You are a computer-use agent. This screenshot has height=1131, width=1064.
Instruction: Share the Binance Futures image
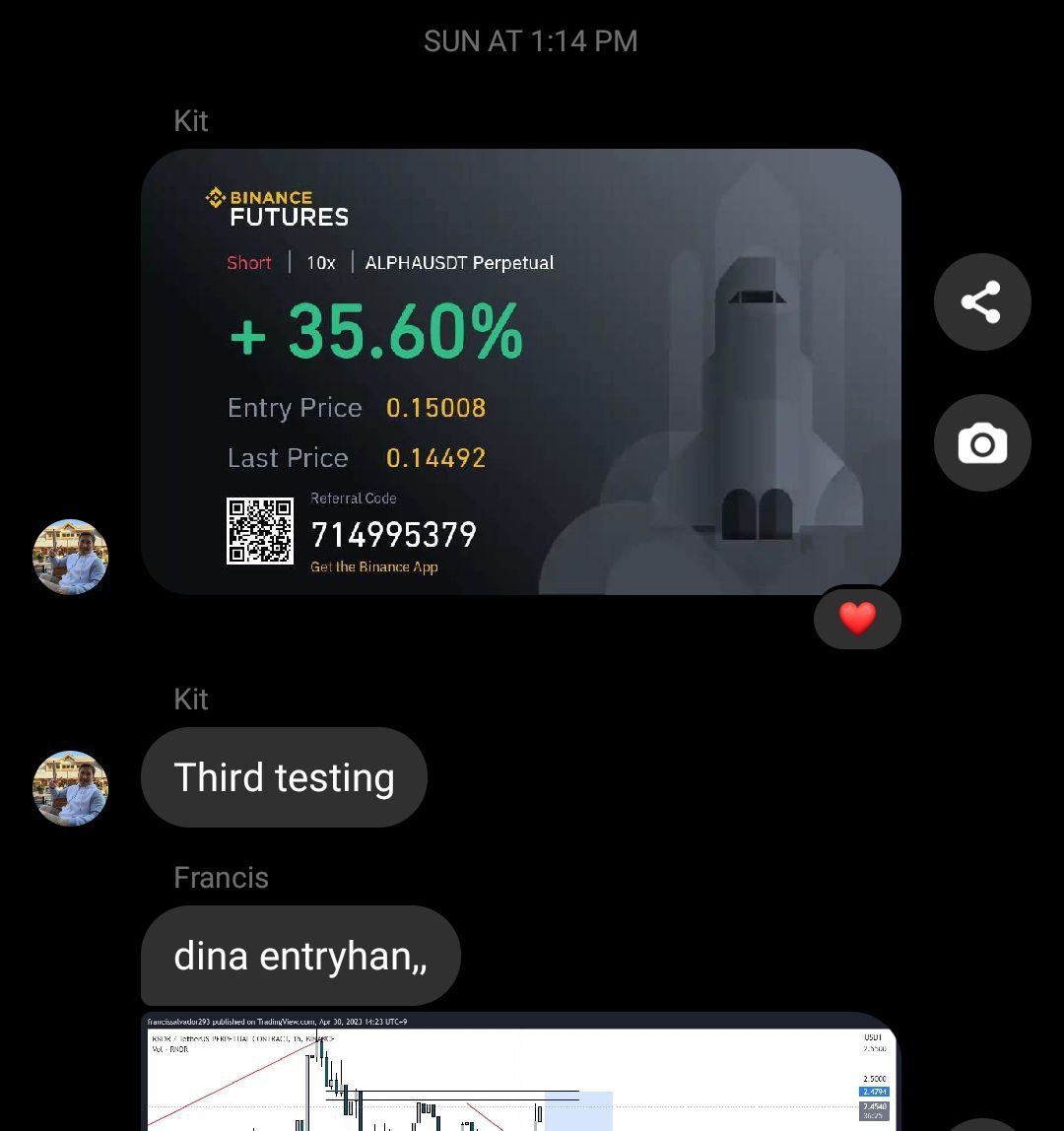click(x=981, y=301)
